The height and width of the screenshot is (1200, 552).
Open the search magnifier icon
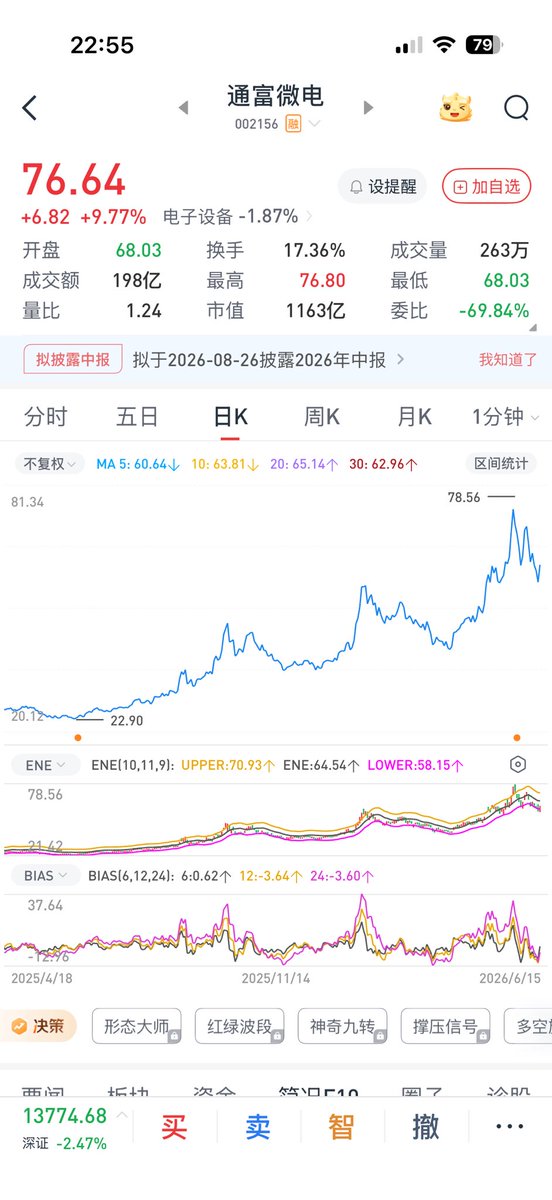pyautogui.click(x=516, y=107)
